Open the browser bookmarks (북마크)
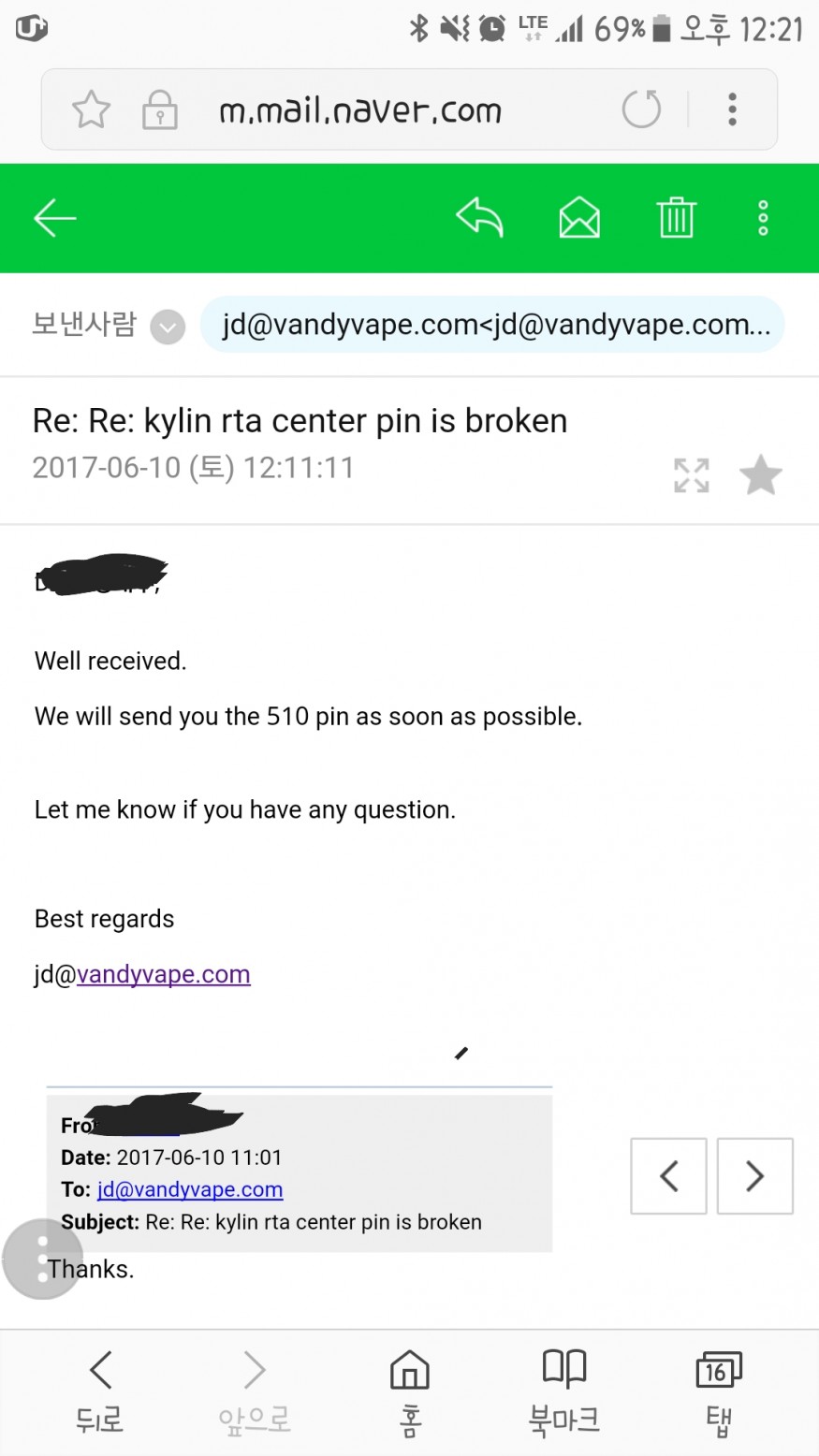Viewport: 819px width, 1456px height. 564,1391
